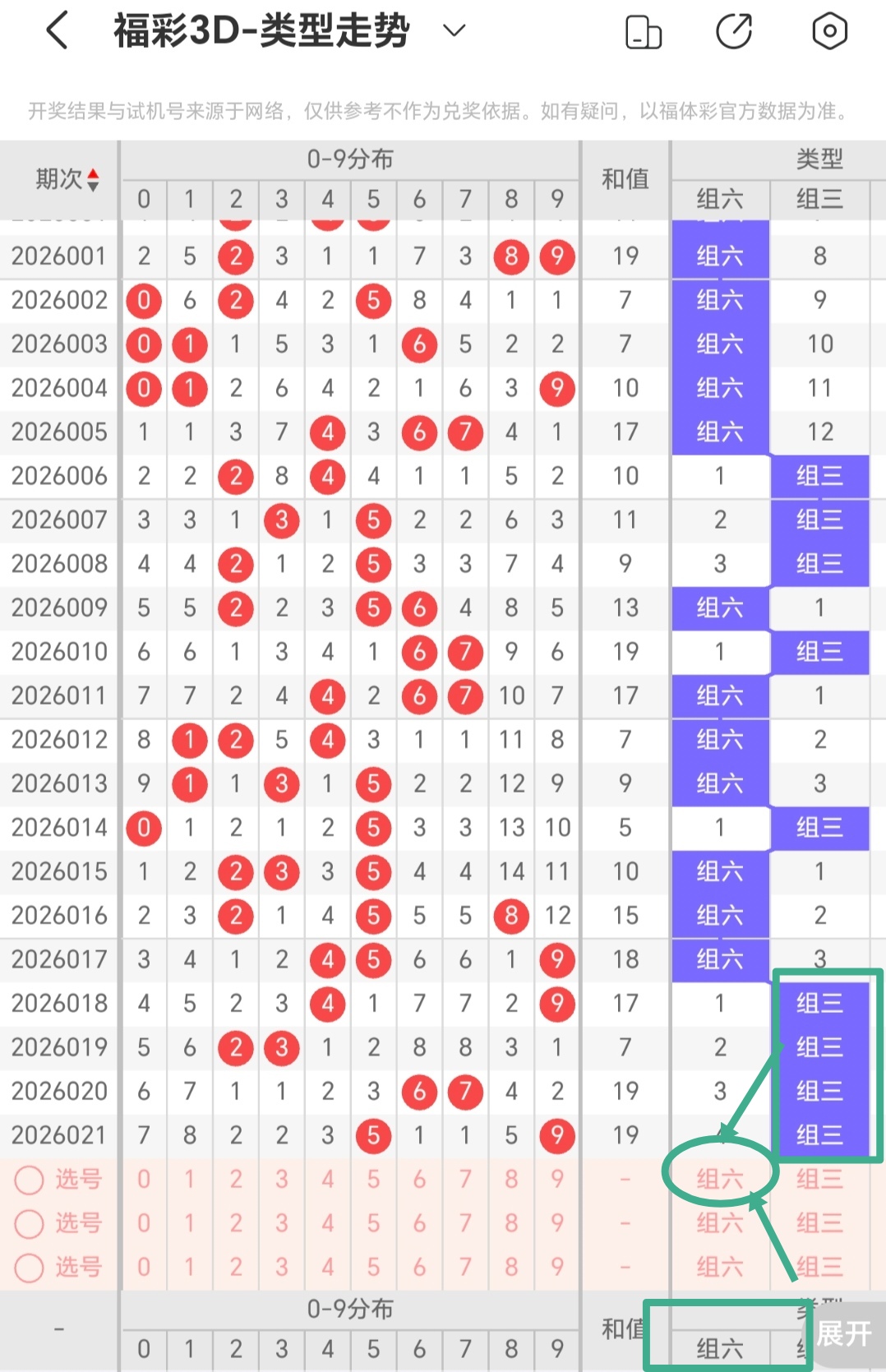This screenshot has width=886, height=1372.
Task: Select the first 选号 radio circle
Action: (x=30, y=1179)
